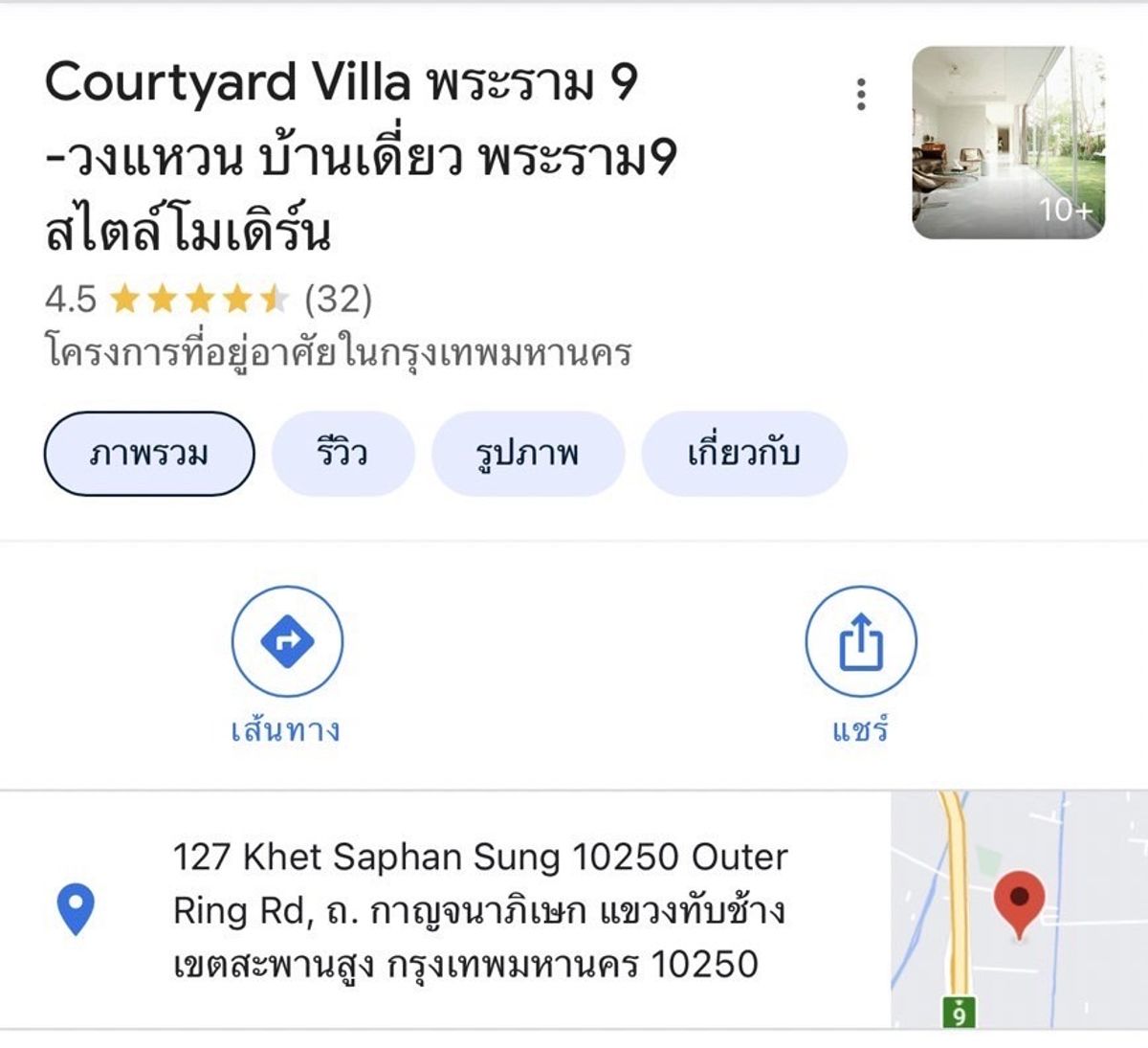Screen dimensions: 1148x1048
Task: Open the three-dot overflow menu
Action: 861,95
